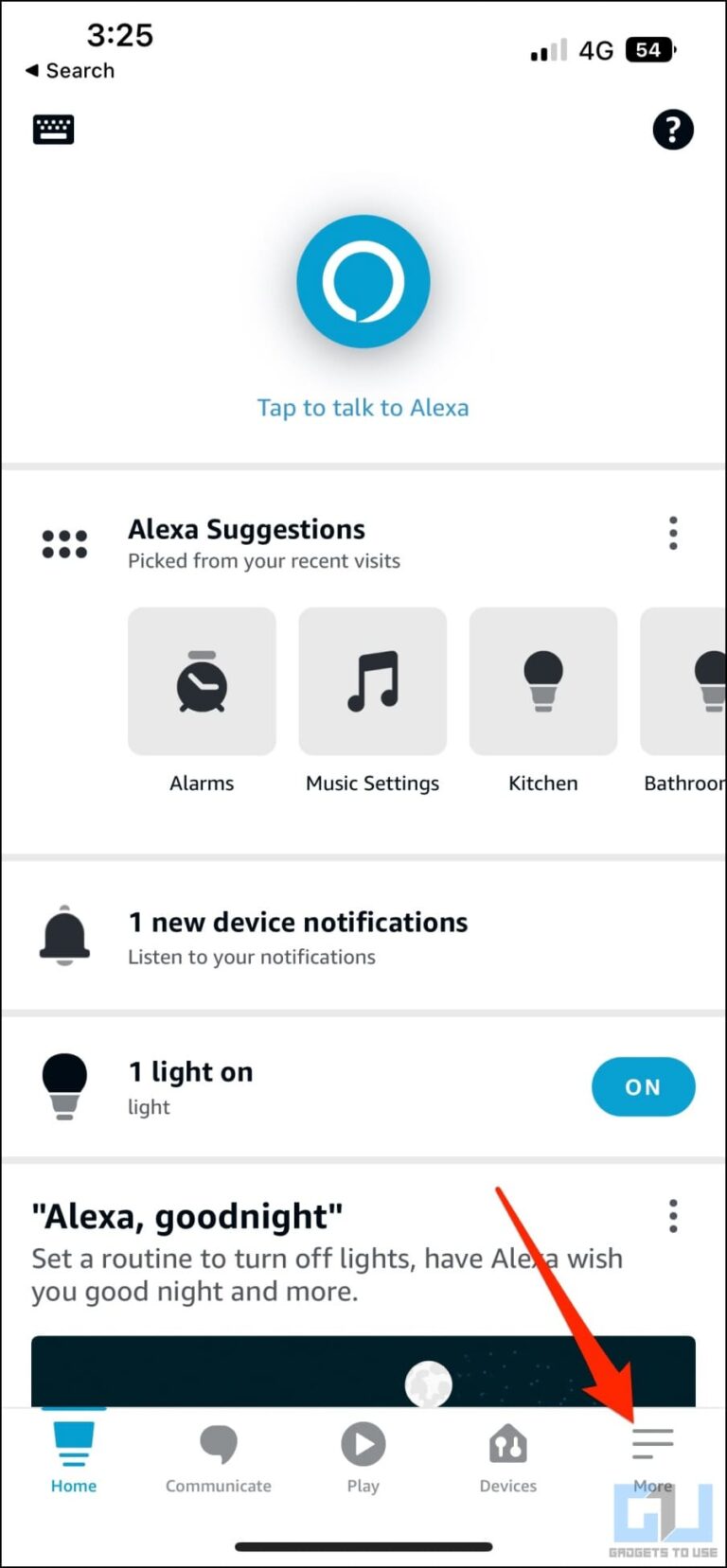Image resolution: width=727 pixels, height=1568 pixels.
Task: Open the Alarms suggestion tile
Action: 202,681
